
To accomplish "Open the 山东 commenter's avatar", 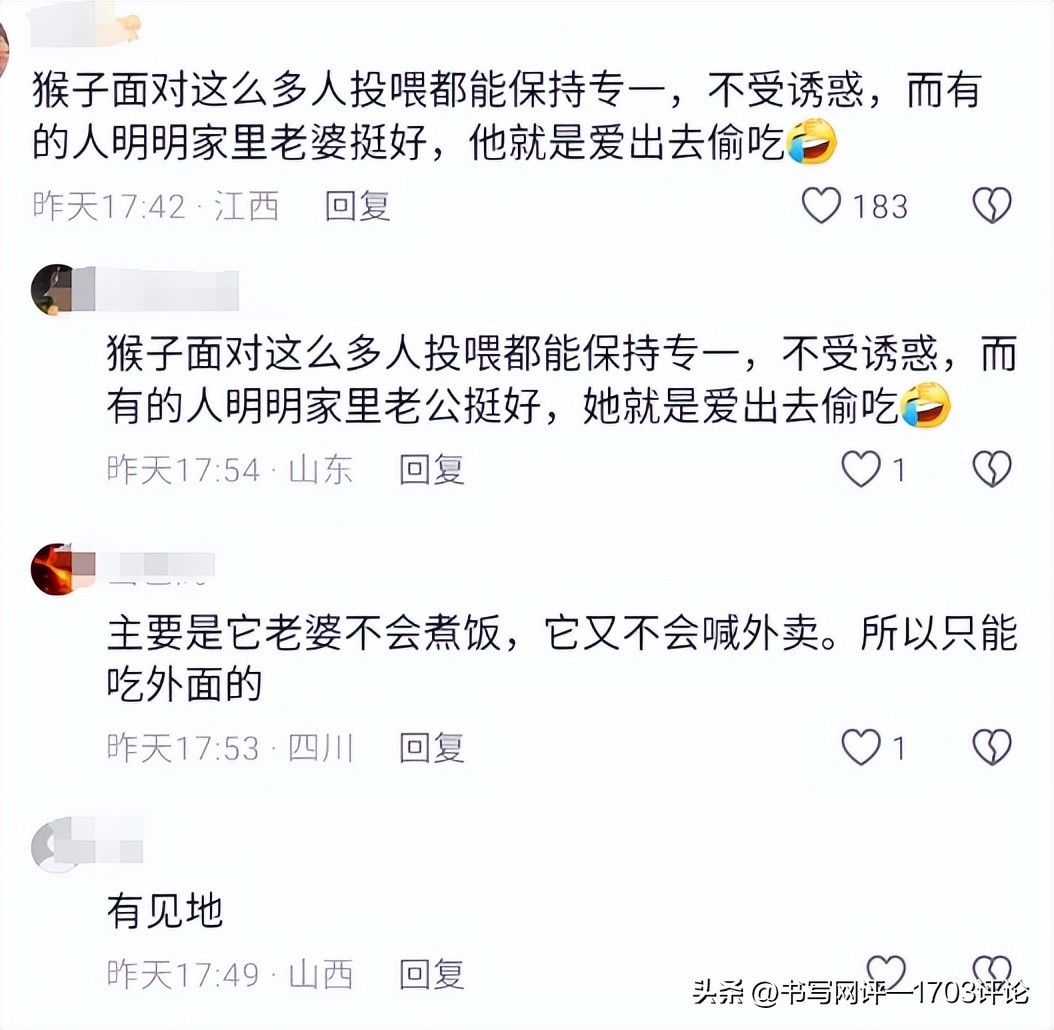I will pos(52,290).
